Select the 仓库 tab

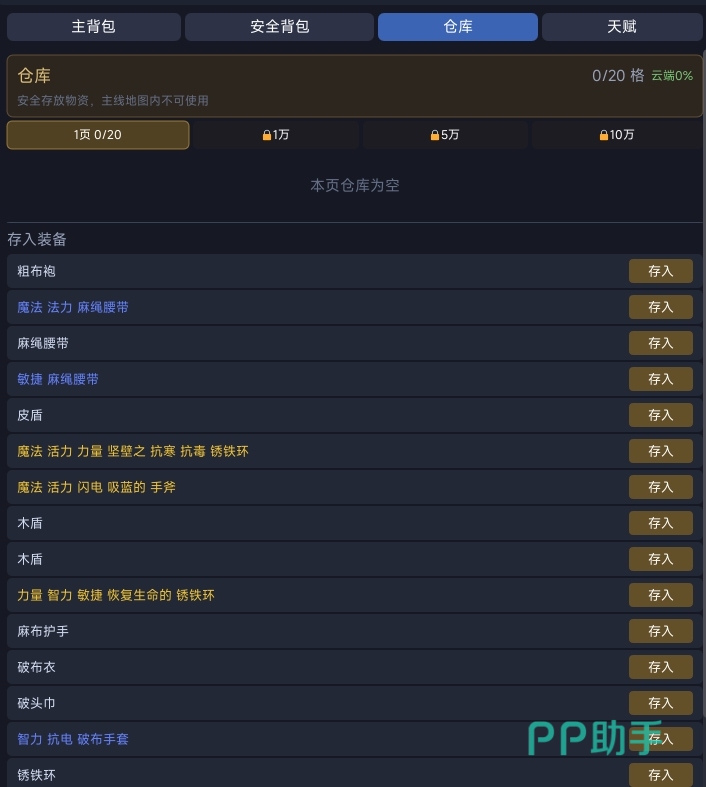[457, 27]
